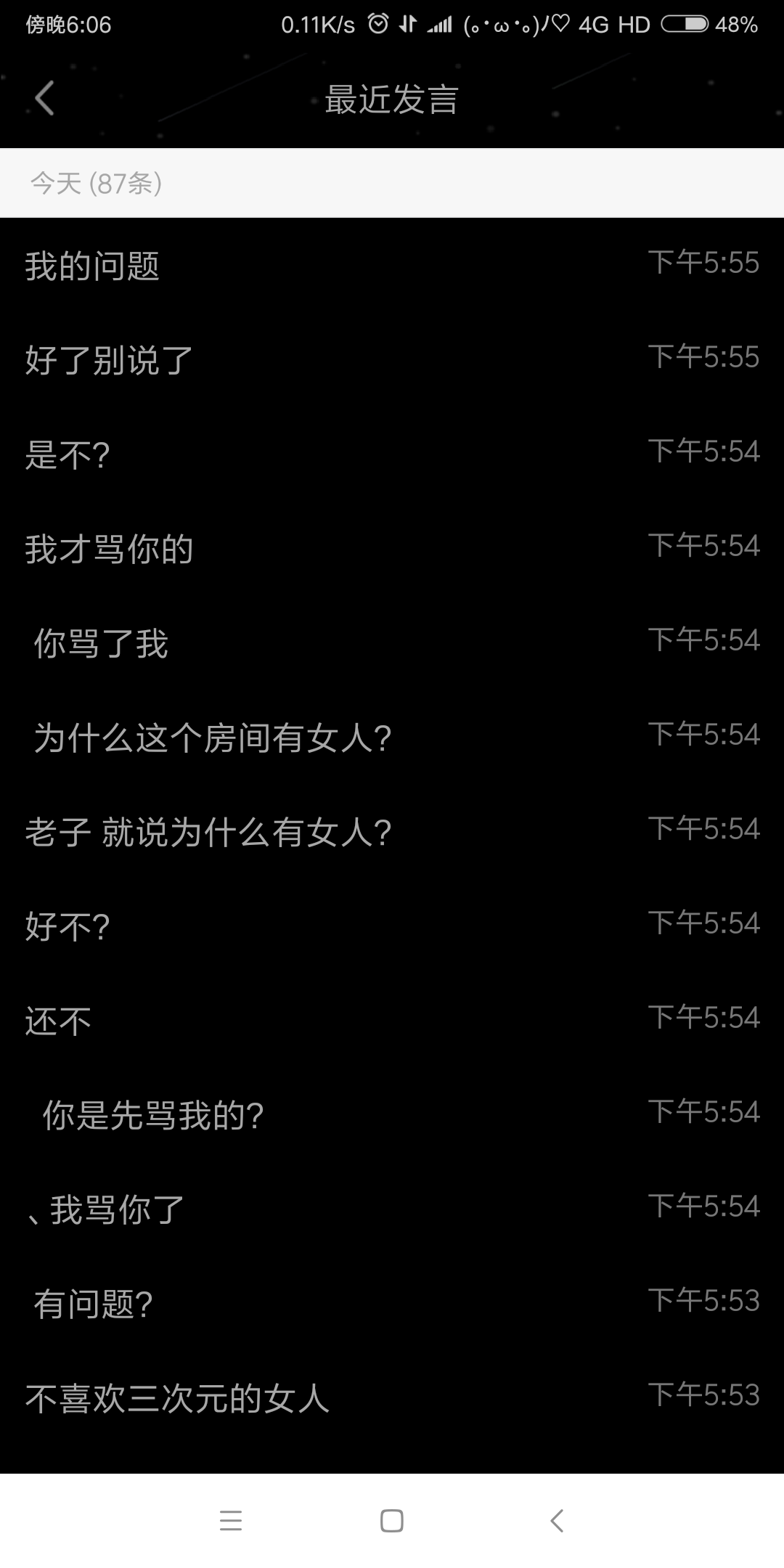Tap the 下午5:55 timestamp beside 我的问题
The width and height of the screenshot is (784, 1568).
click(702, 265)
